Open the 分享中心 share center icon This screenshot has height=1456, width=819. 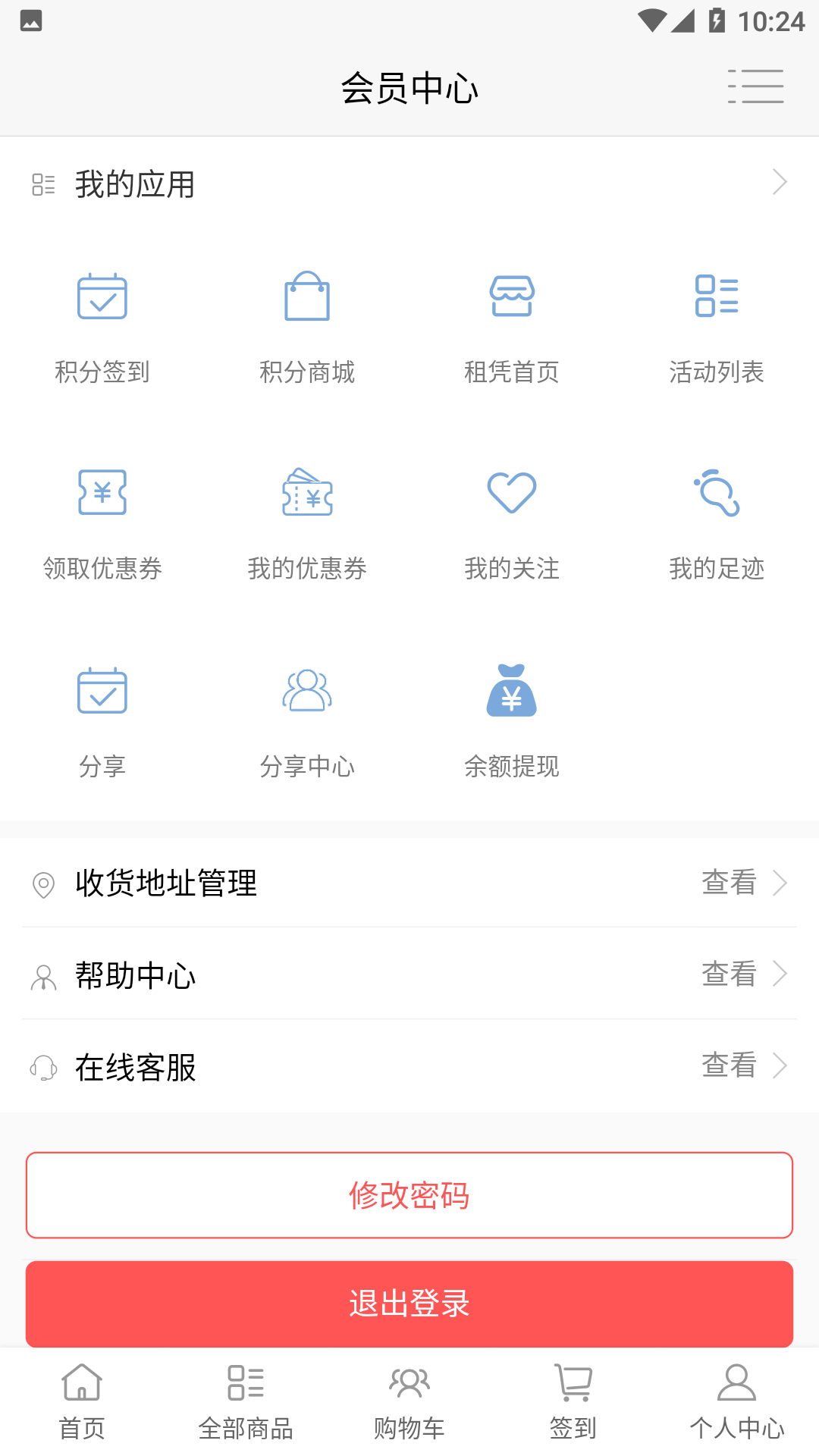[307, 690]
